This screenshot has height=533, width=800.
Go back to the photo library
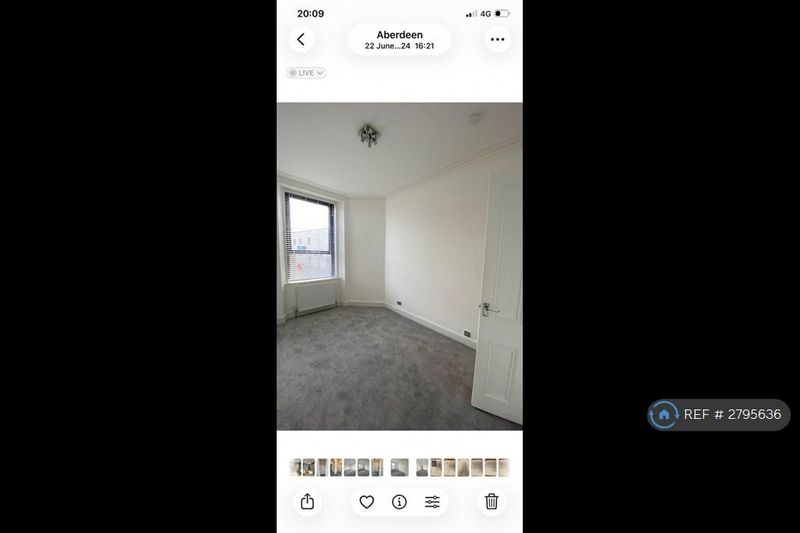pyautogui.click(x=301, y=40)
